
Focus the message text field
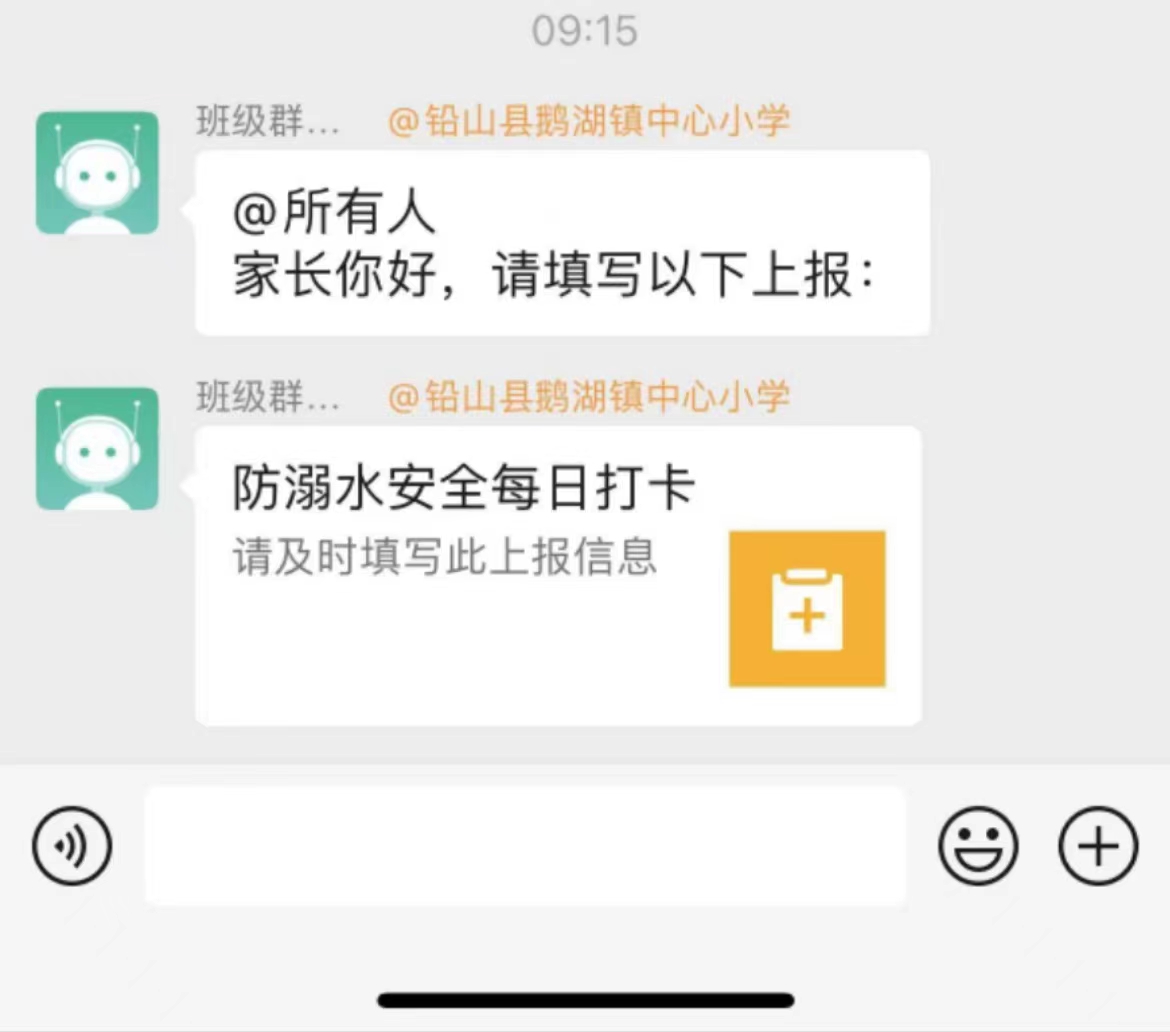pos(525,846)
